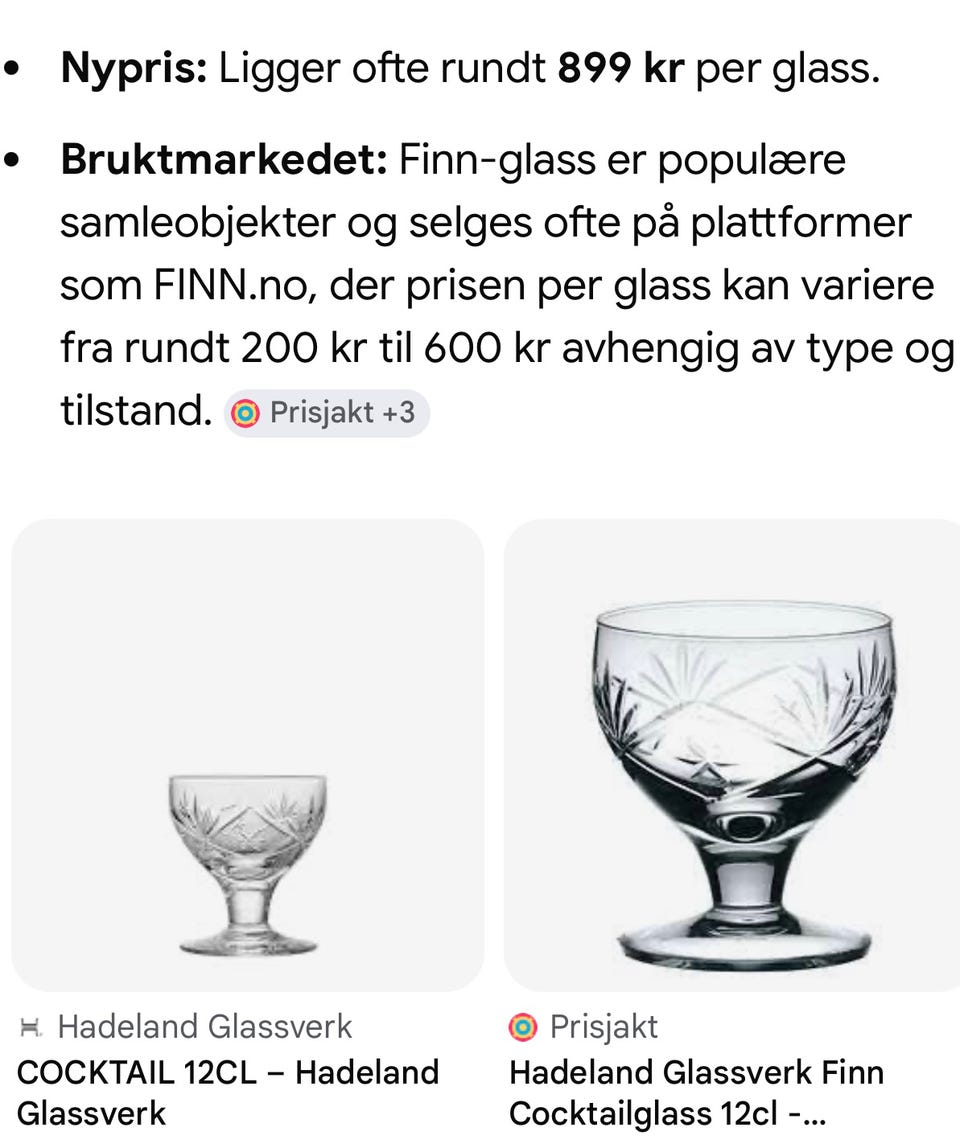Click the bullseye badge under the large goblet photo
The width and height of the screenshot is (960, 1148).
[x=524, y=1025]
